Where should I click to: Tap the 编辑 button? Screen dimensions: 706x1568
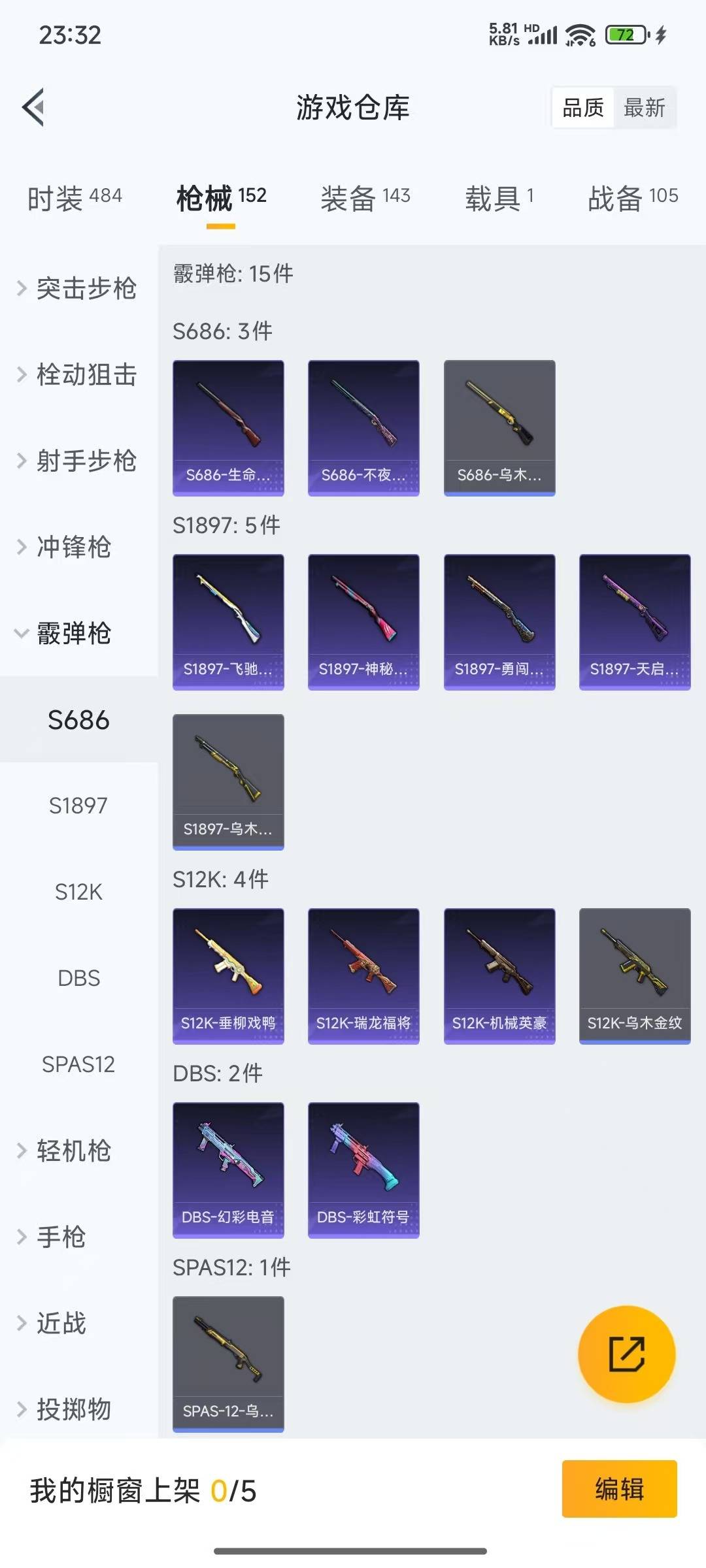point(619,1489)
